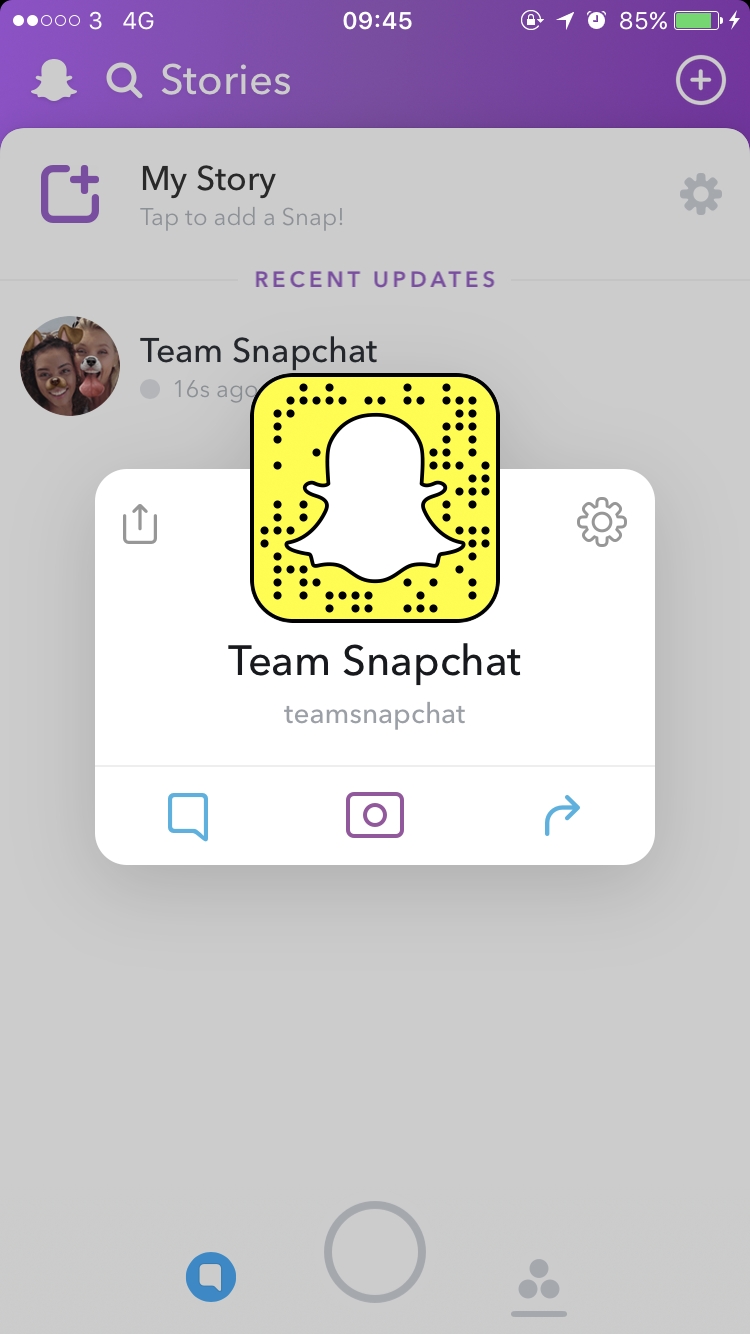Screen dimensions: 750x1334
Task: Open My Story settings gear
Action: point(700,193)
